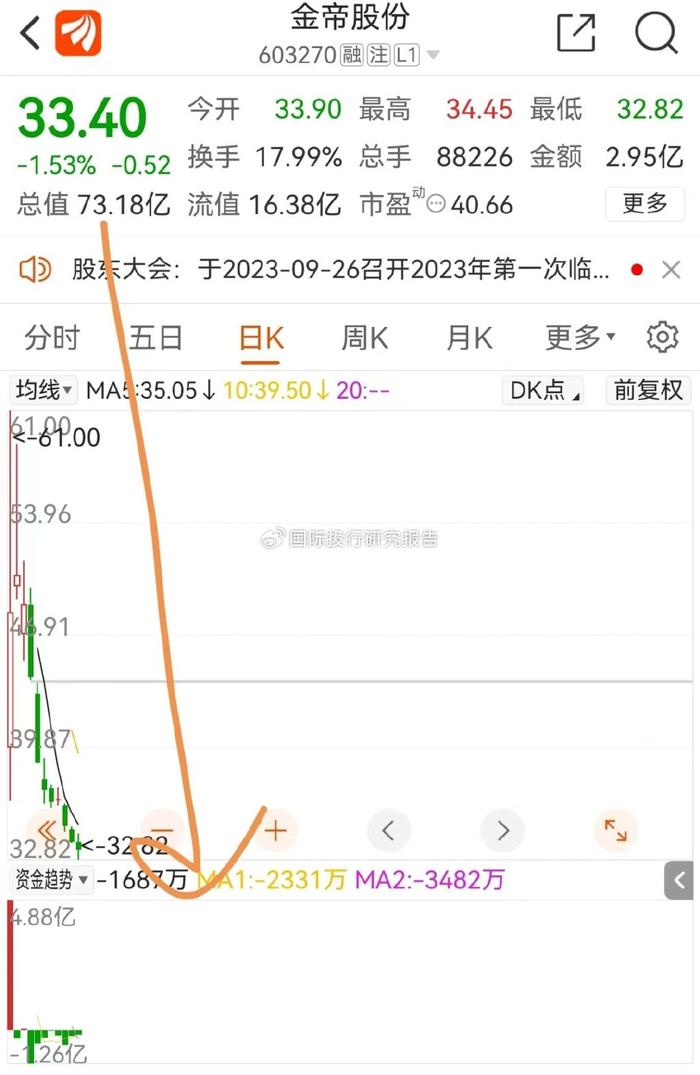The image size is (700, 1075).
Task: Move the chart to the next candle
Action: point(502,830)
